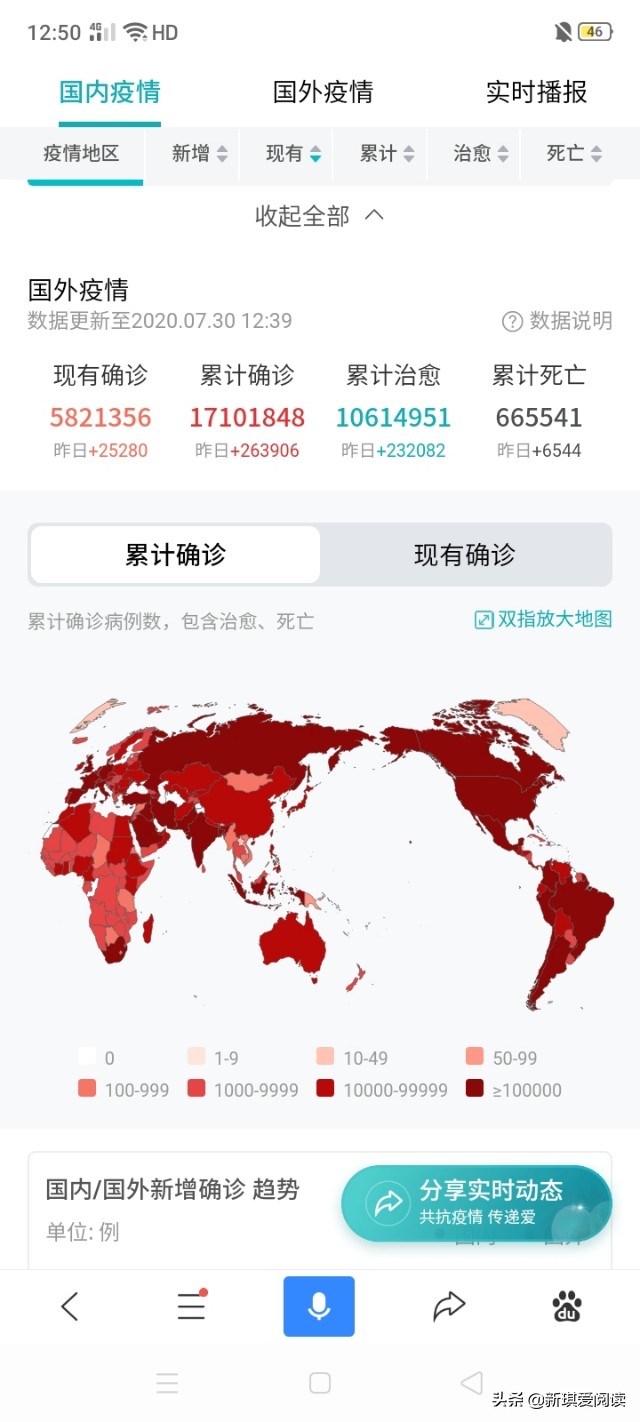
Task: Sort regions by 治愈
Action: point(481,153)
